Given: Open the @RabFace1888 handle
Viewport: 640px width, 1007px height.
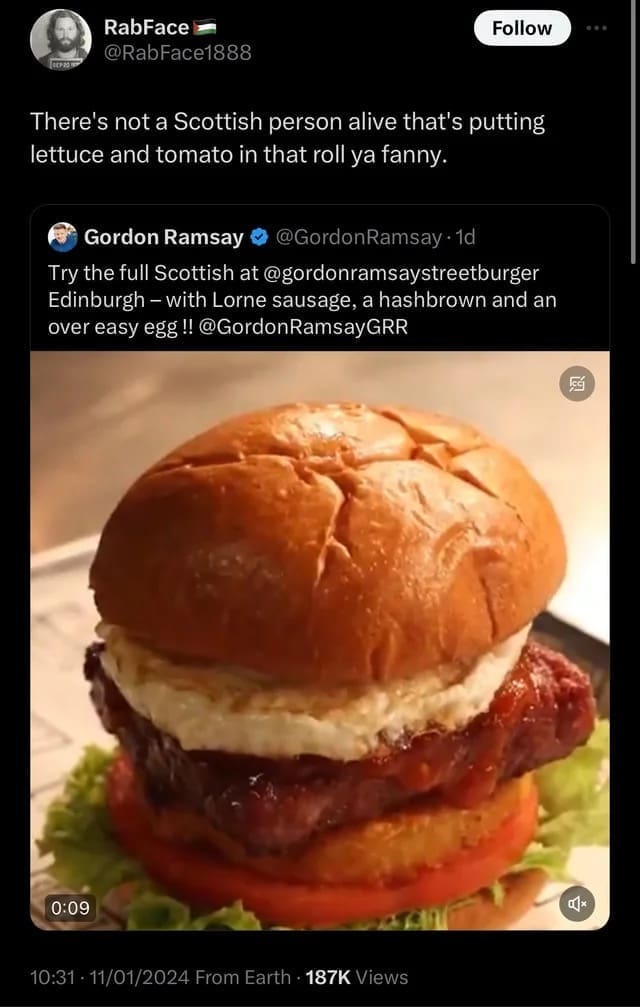Looking at the screenshot, I should [x=177, y=53].
